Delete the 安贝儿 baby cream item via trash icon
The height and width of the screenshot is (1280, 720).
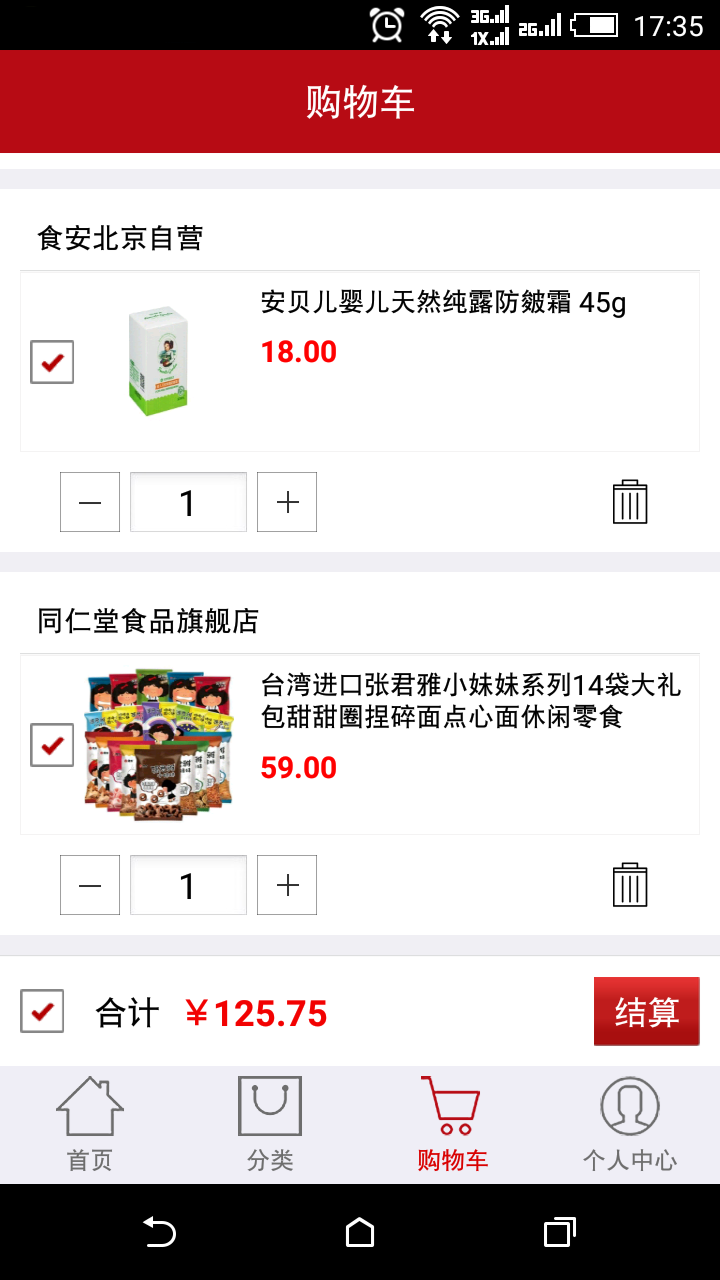click(x=628, y=502)
